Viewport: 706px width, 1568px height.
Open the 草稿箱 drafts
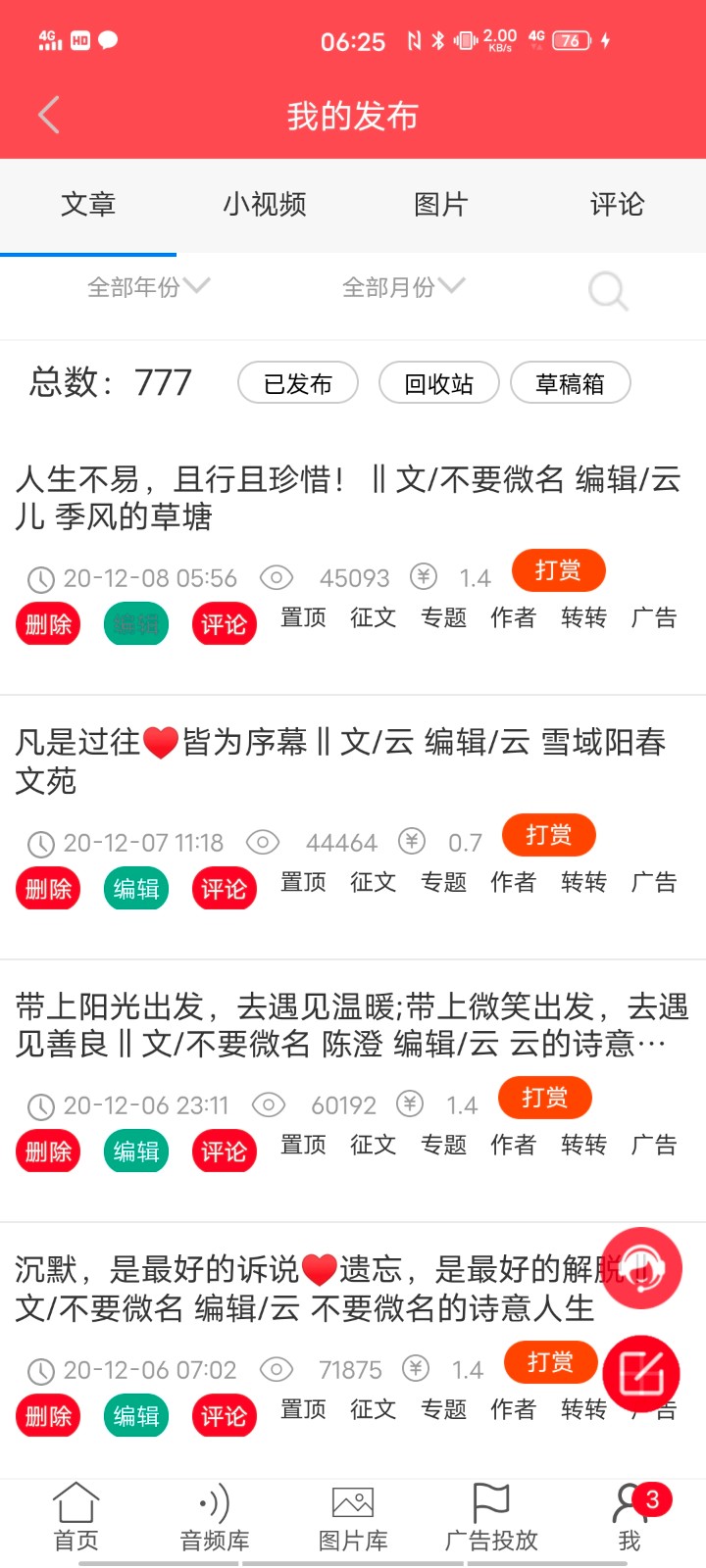[x=570, y=383]
